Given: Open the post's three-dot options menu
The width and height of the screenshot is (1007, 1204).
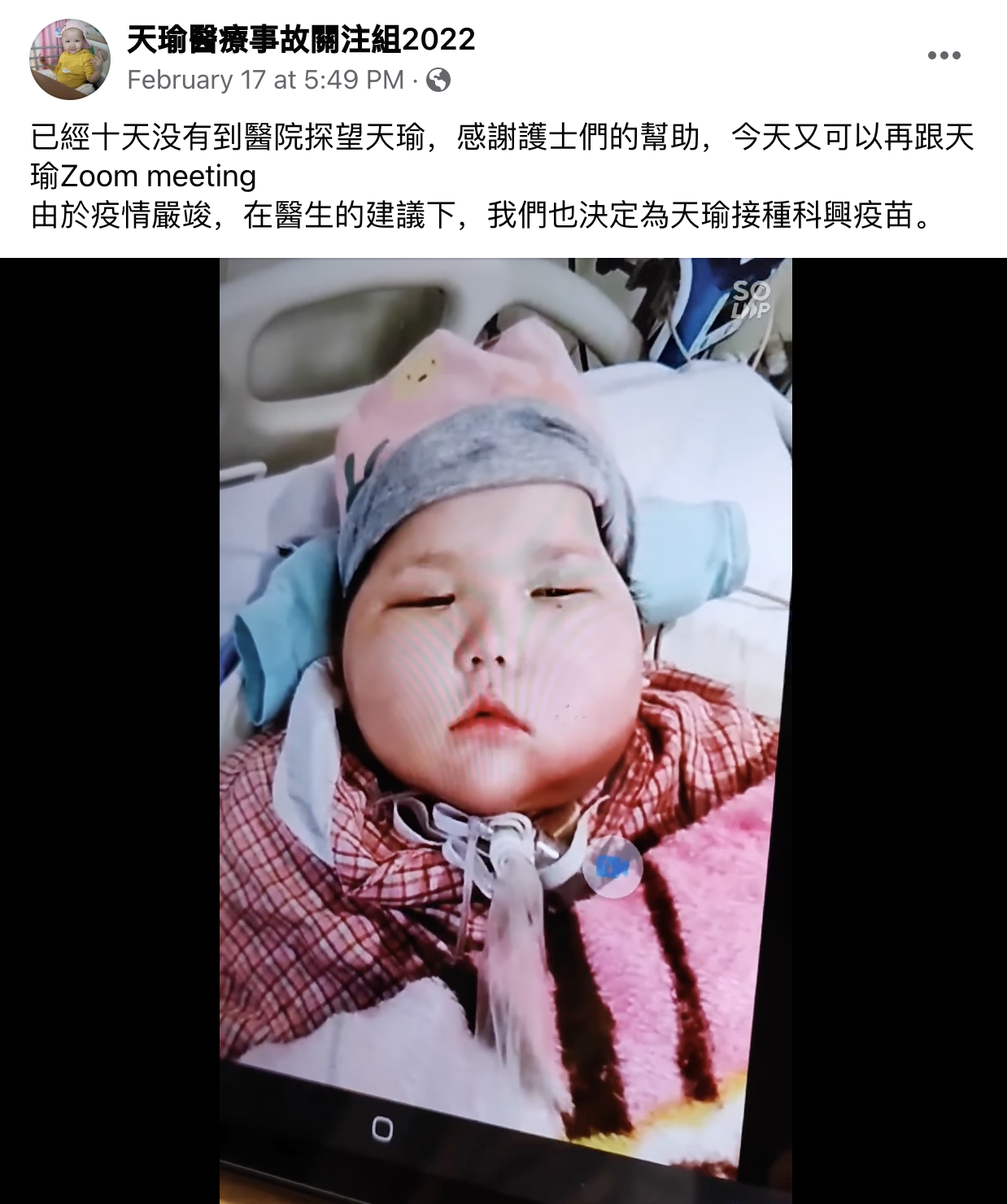Looking at the screenshot, I should pos(944,56).
